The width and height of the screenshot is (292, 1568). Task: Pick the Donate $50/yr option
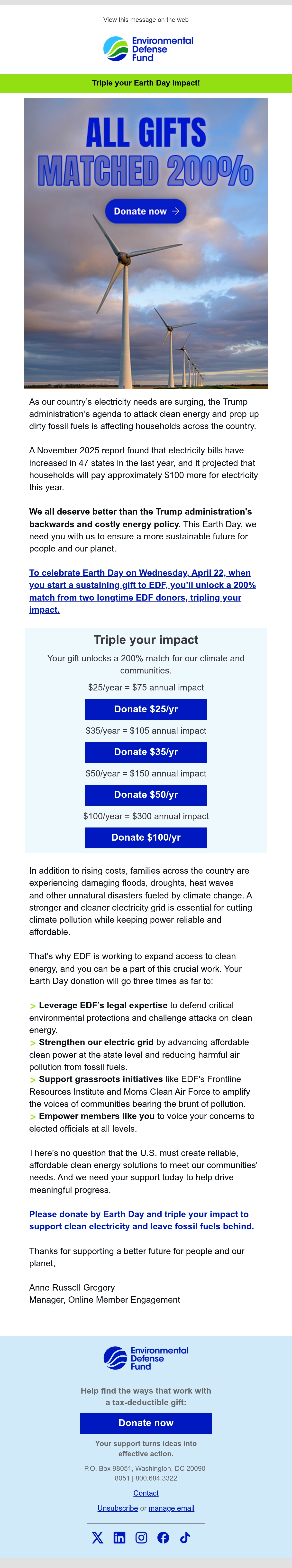pyautogui.click(x=146, y=794)
